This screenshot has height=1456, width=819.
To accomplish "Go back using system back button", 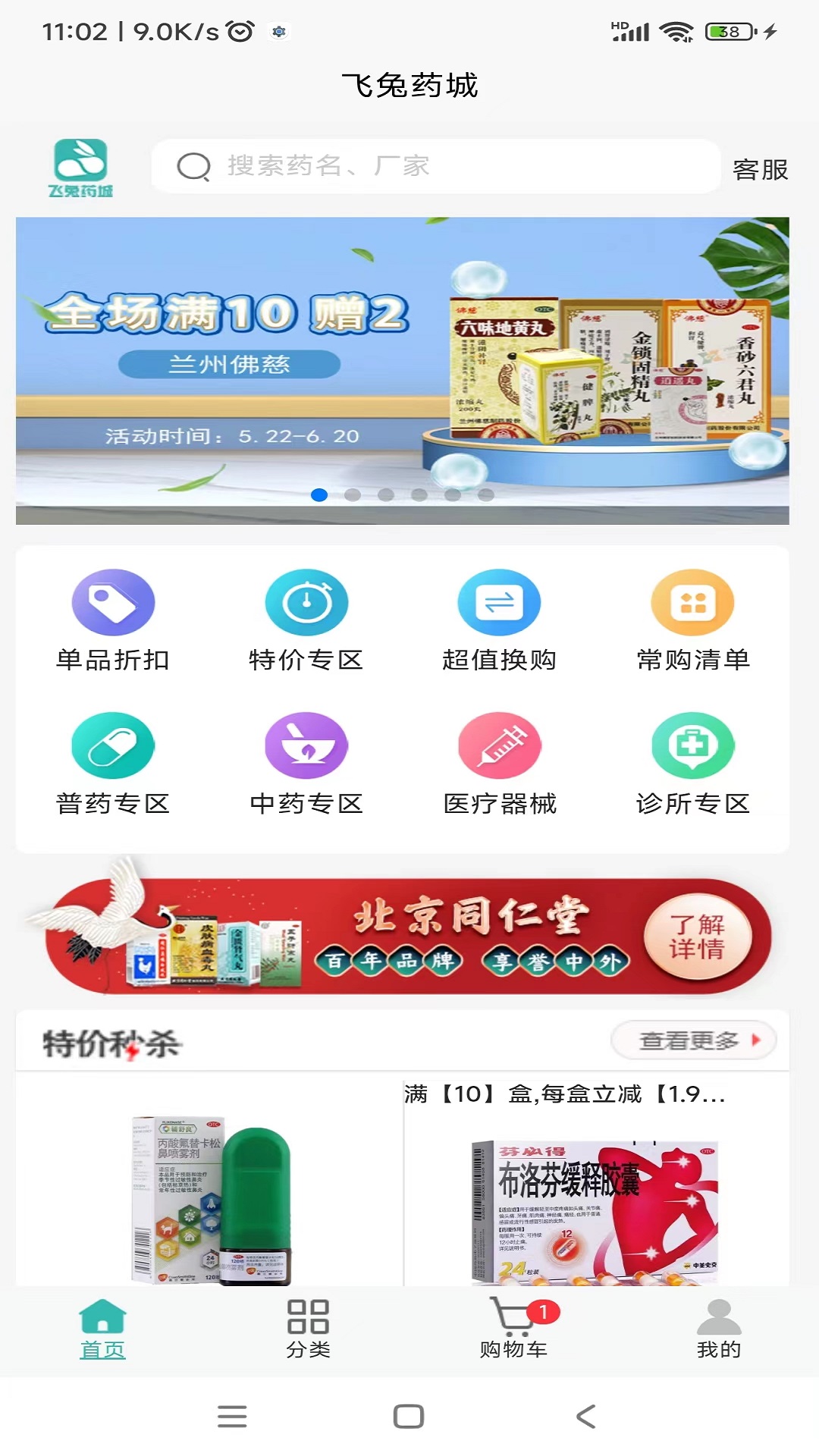I will 586,1417.
